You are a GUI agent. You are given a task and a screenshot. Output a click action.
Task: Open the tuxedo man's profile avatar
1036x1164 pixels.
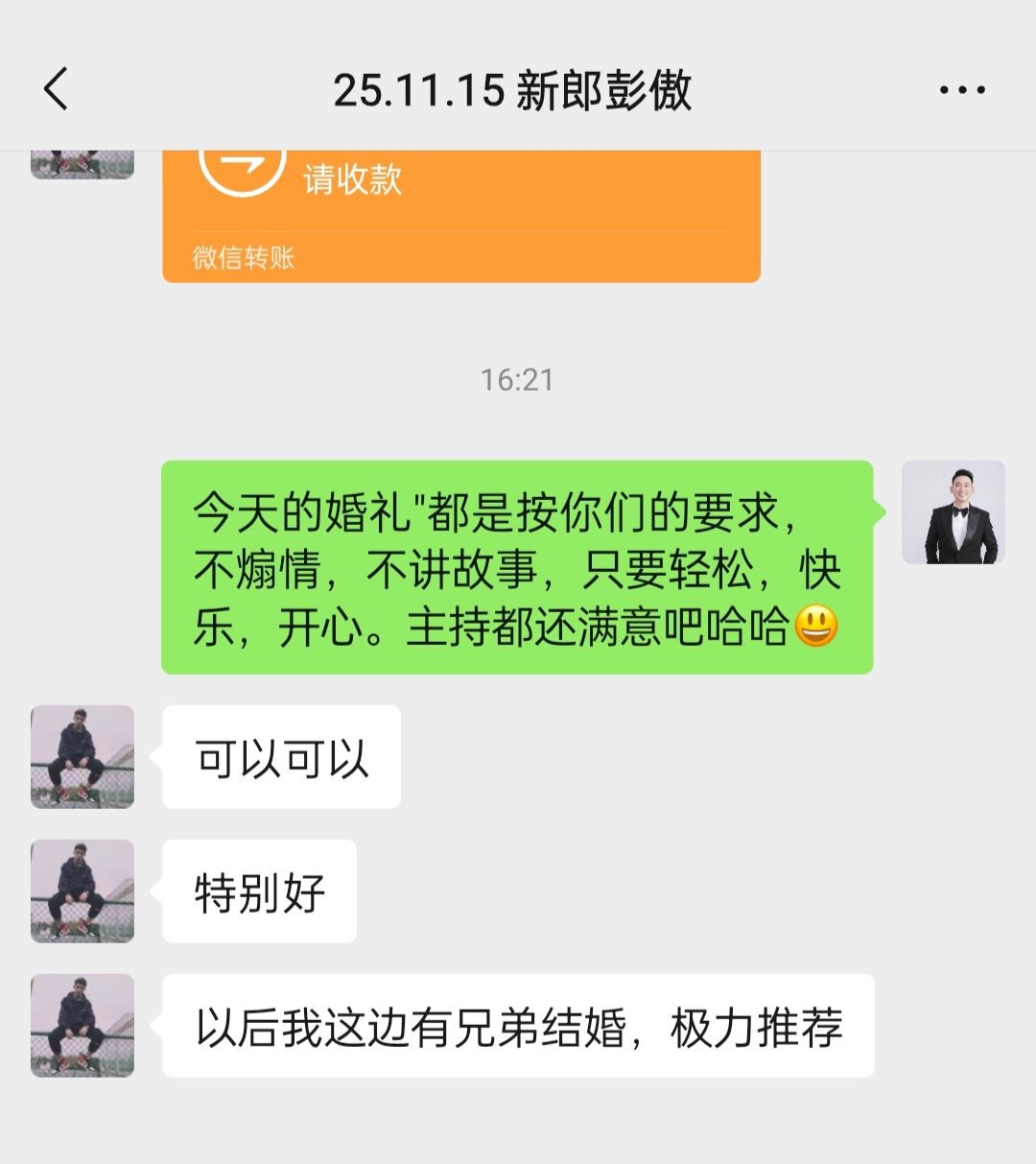click(x=953, y=512)
